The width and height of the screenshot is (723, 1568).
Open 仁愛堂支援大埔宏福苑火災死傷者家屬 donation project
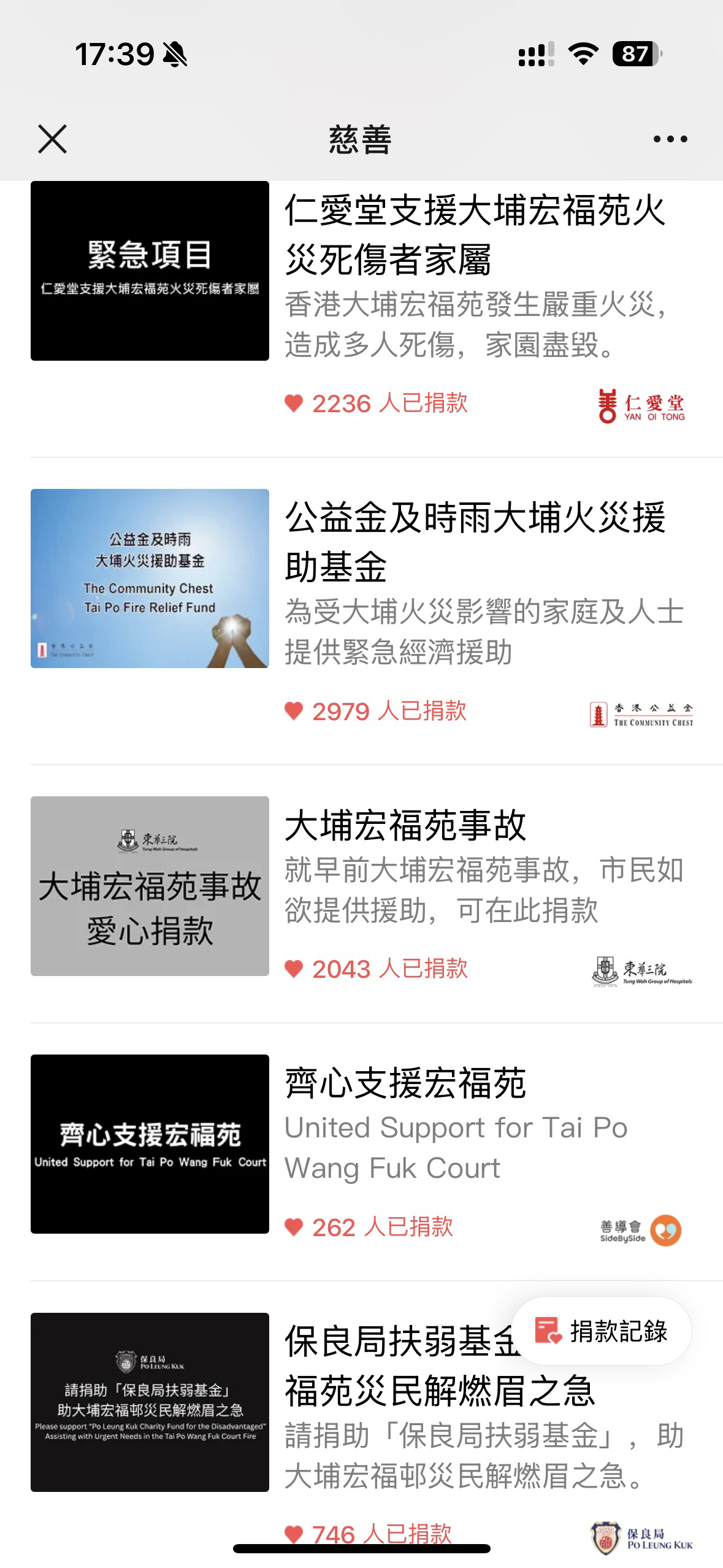(x=475, y=234)
